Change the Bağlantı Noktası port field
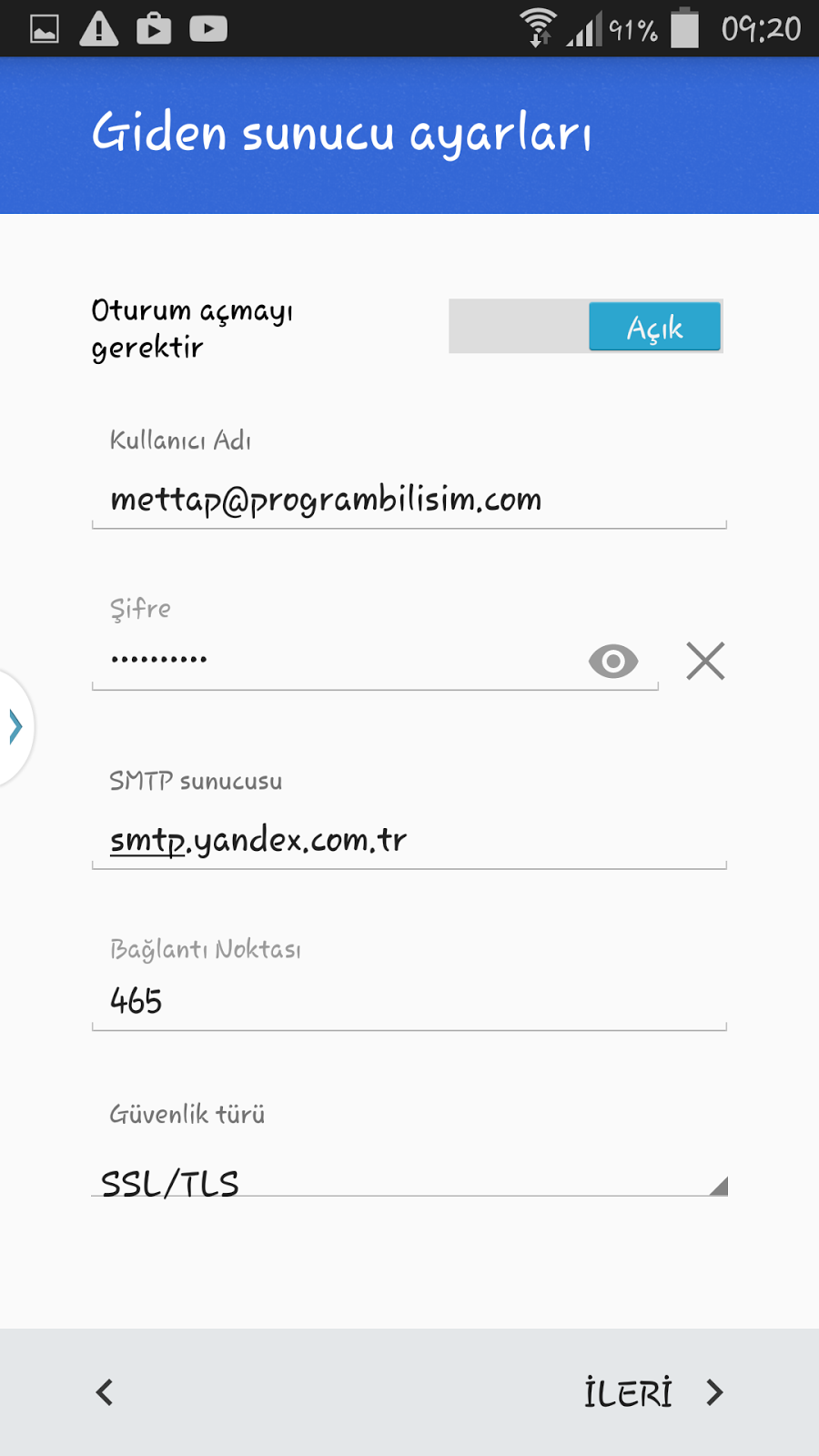 tap(409, 1001)
